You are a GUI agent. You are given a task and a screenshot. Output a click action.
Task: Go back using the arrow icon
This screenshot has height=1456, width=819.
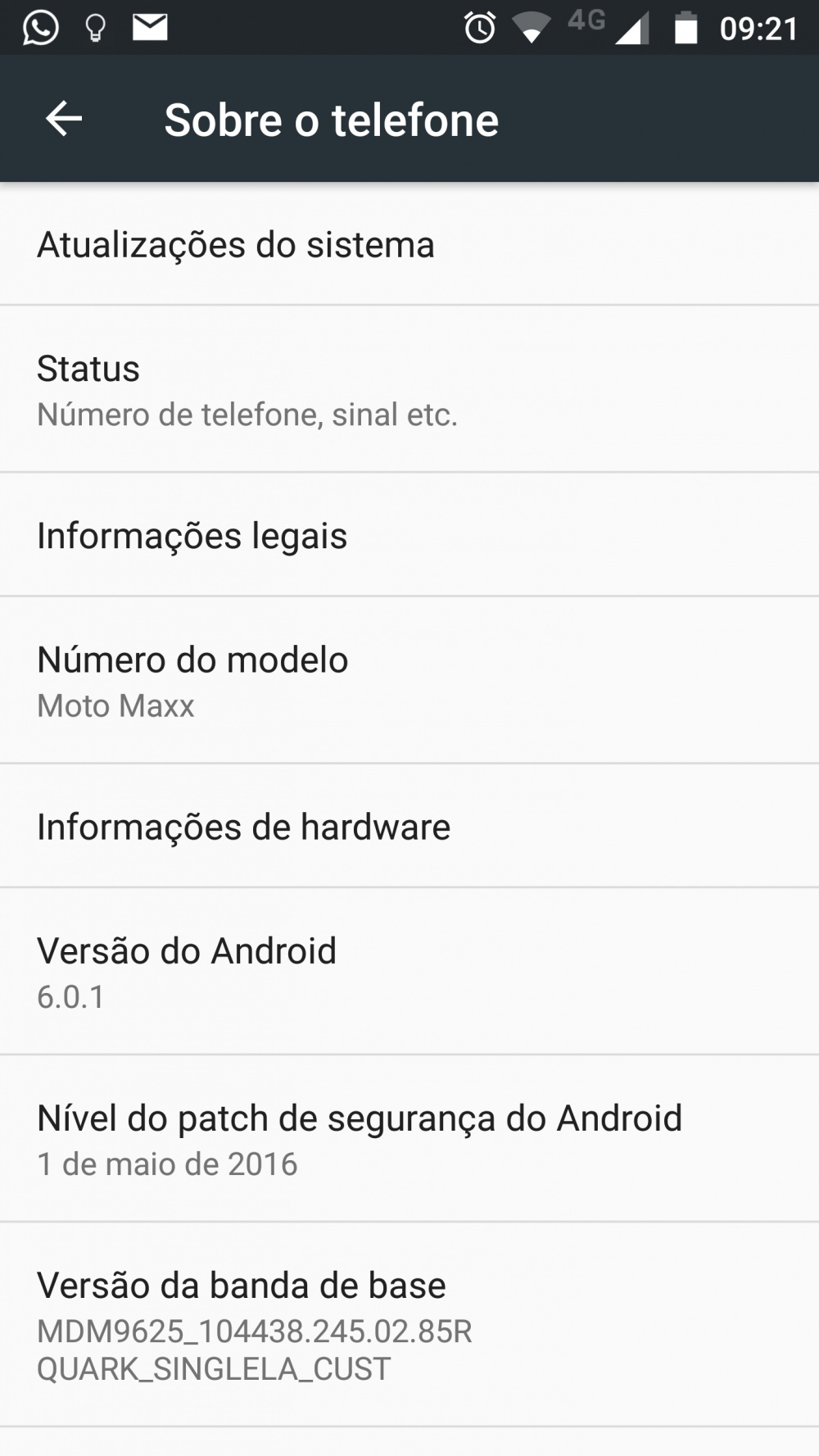[64, 120]
